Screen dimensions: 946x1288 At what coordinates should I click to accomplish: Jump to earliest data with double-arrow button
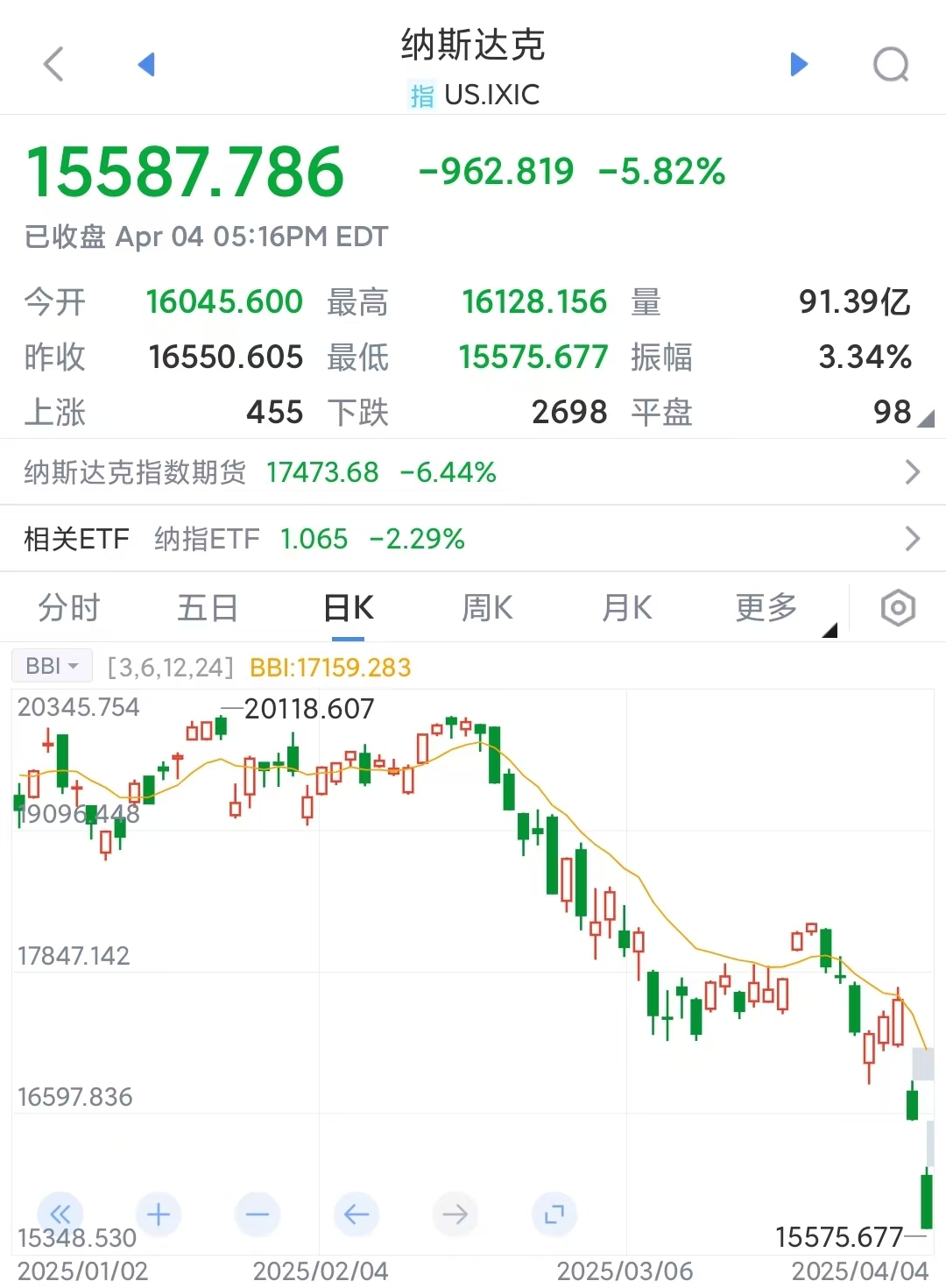click(x=60, y=1214)
